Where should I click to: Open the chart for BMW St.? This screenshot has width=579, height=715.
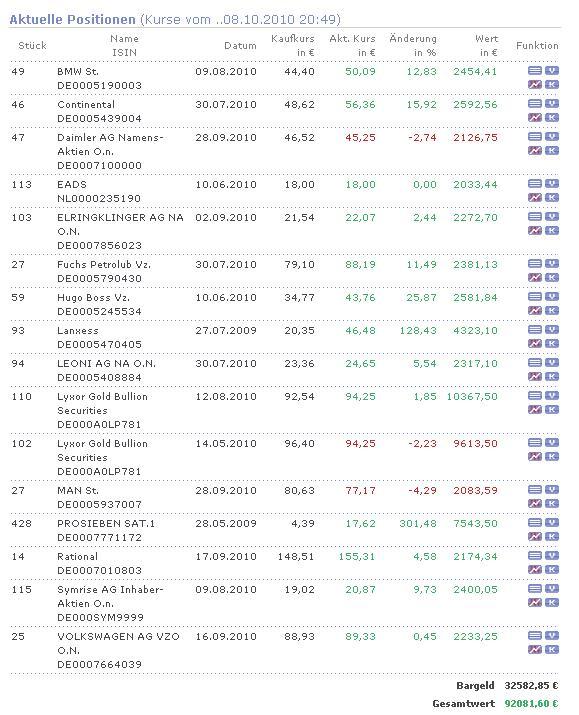pos(535,84)
